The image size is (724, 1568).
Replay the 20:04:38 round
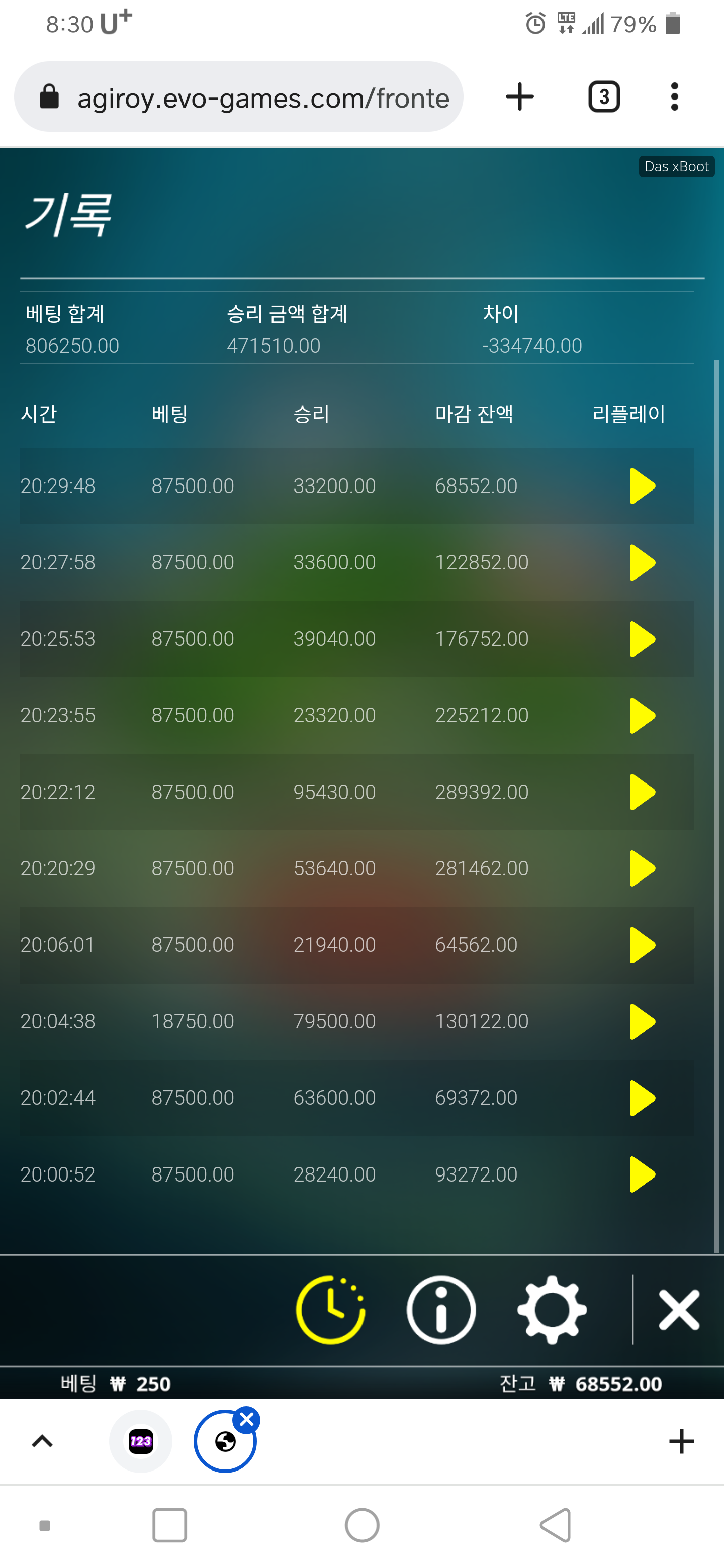(642, 1021)
